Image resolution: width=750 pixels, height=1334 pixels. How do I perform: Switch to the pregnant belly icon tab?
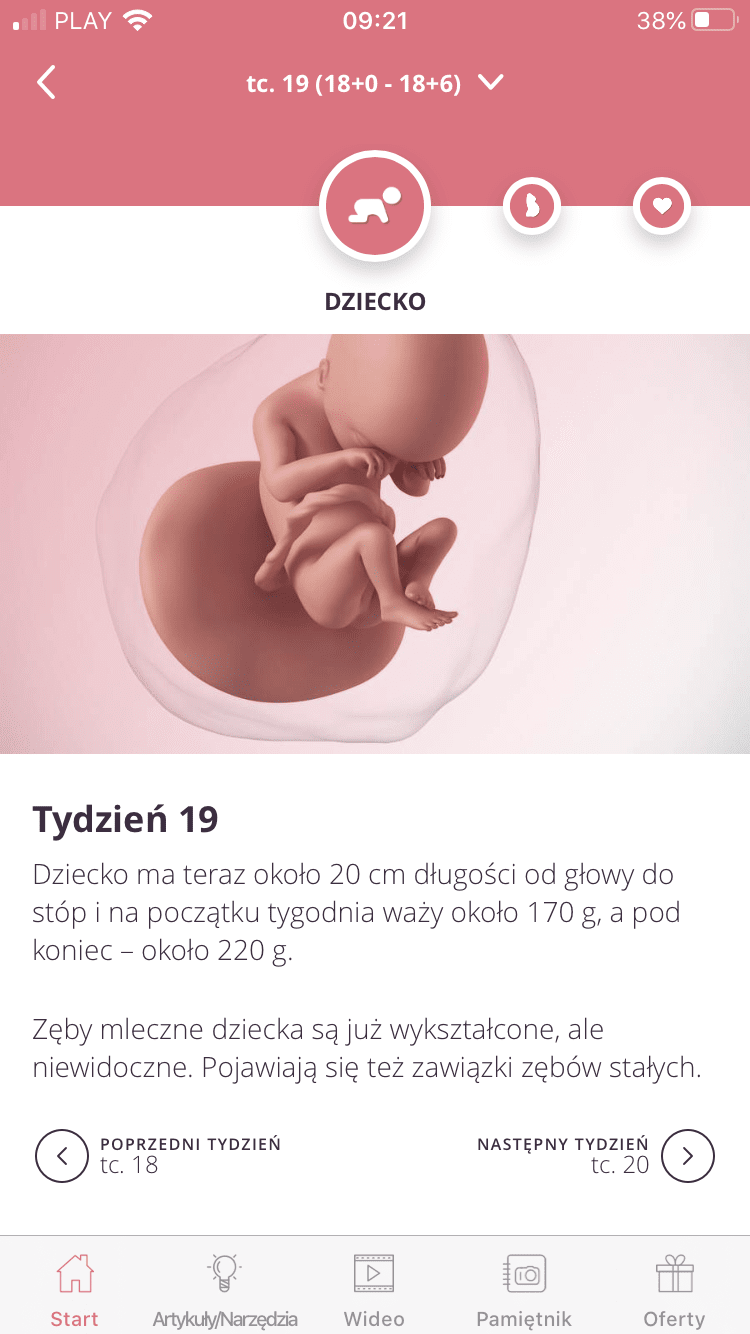pyautogui.click(x=531, y=207)
